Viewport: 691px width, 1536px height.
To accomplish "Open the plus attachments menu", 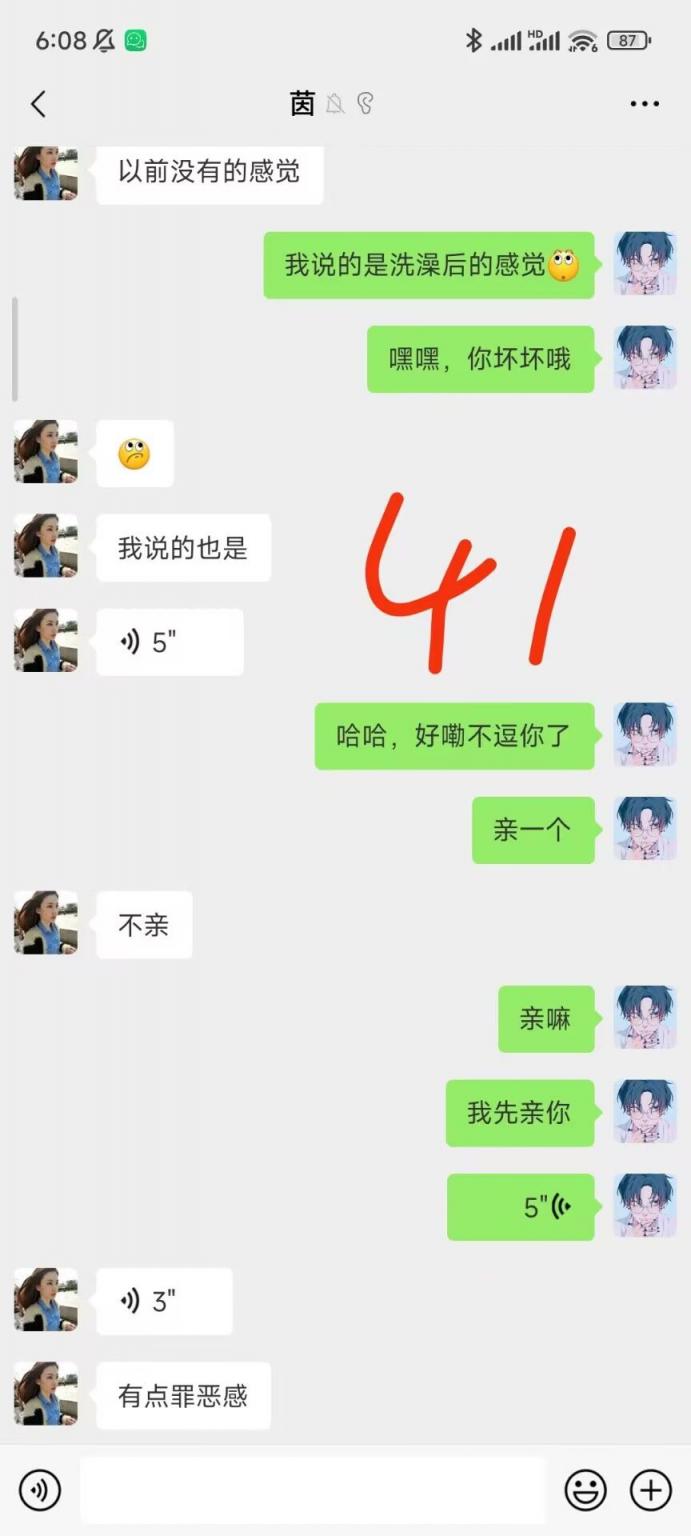I will 650,1490.
